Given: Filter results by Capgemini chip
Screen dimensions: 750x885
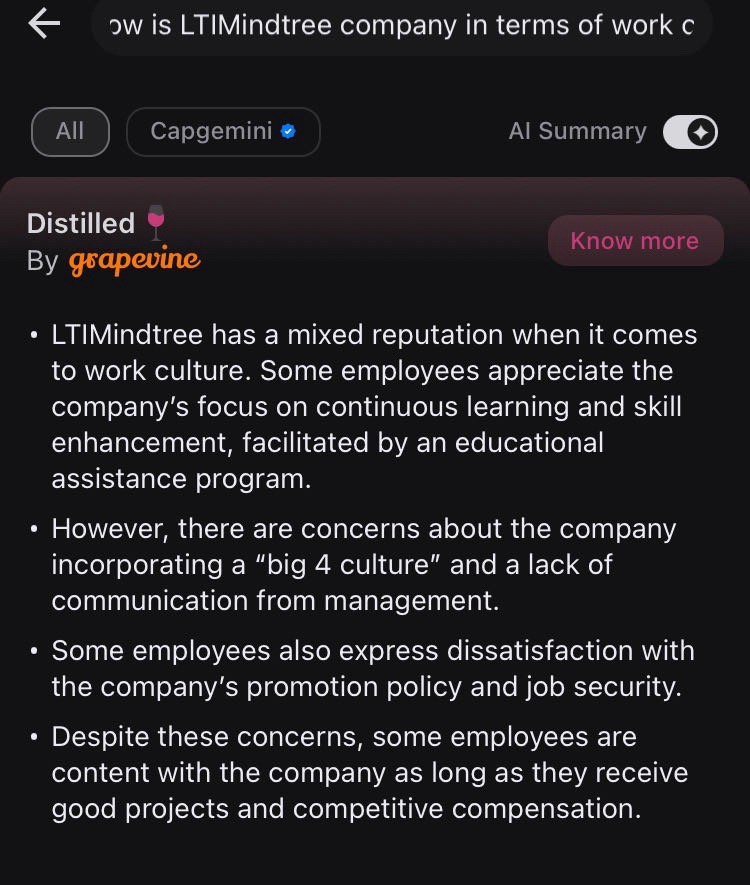Looking at the screenshot, I should [222, 132].
